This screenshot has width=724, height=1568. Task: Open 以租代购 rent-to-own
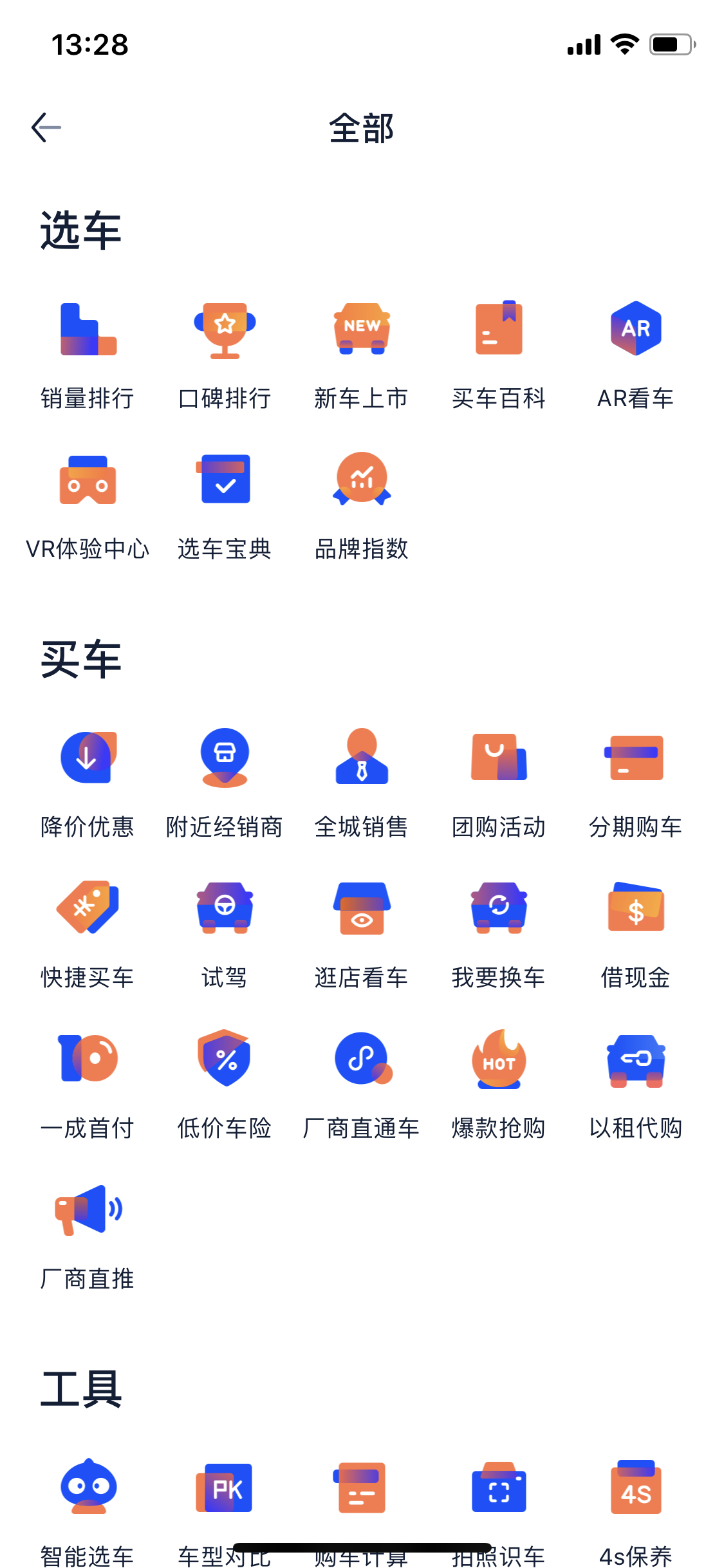(x=636, y=1086)
